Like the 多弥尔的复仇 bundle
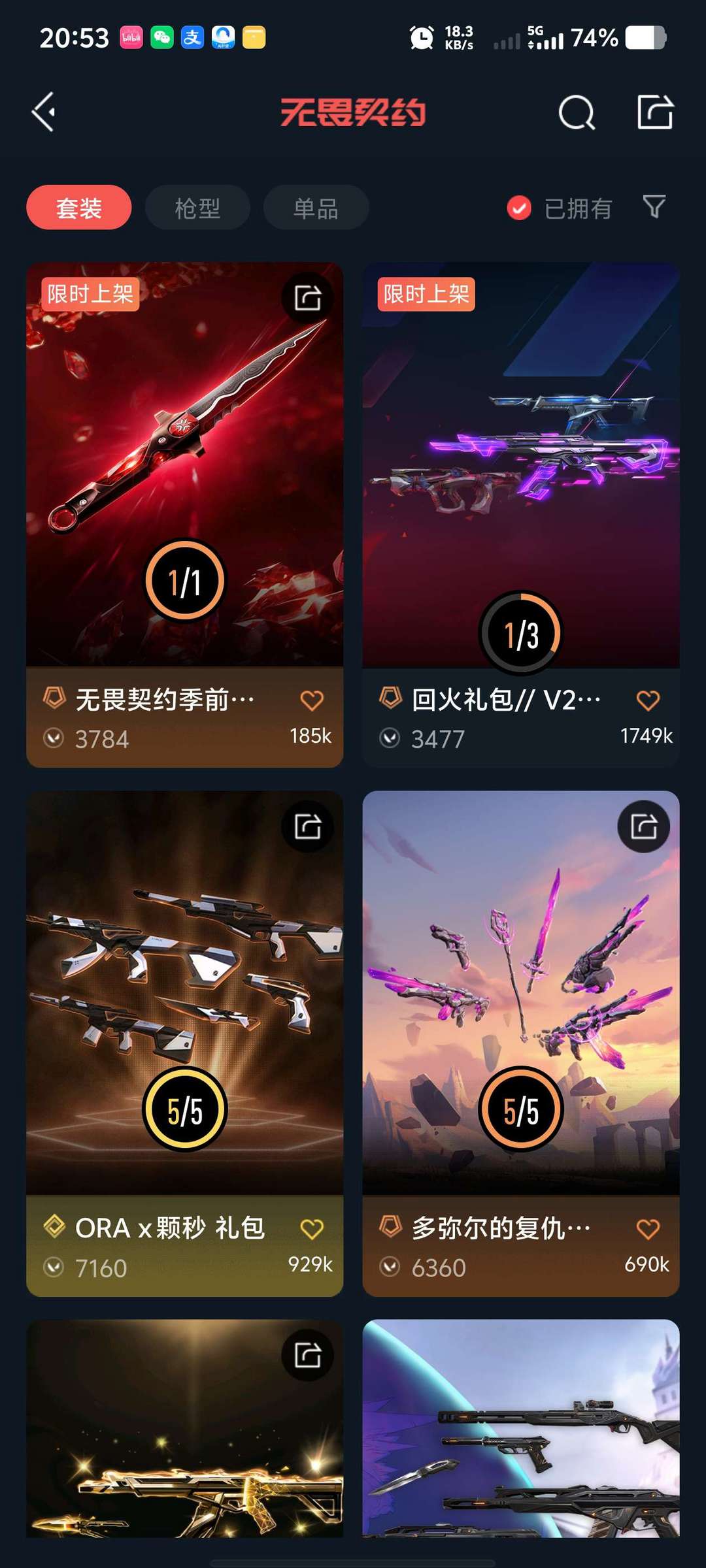The image size is (706, 1568). 648,1229
